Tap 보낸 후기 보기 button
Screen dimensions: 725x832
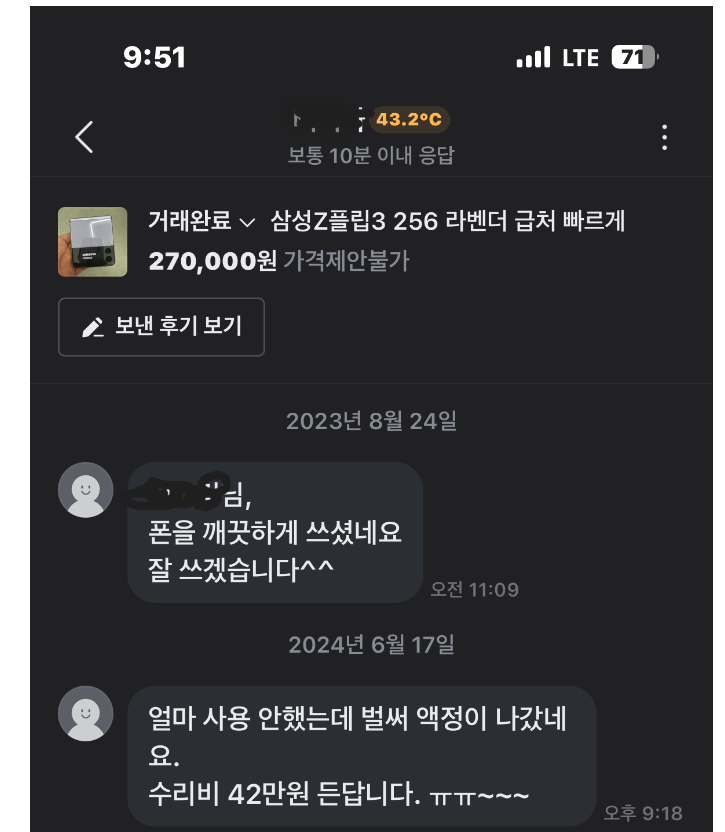pyautogui.click(x=161, y=327)
